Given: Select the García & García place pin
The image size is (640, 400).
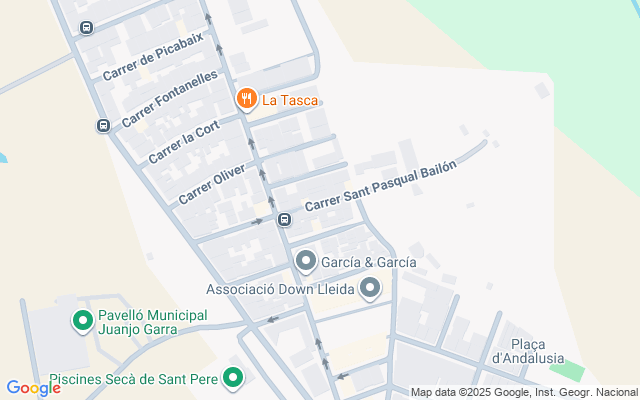Looking at the screenshot, I should [307, 262].
